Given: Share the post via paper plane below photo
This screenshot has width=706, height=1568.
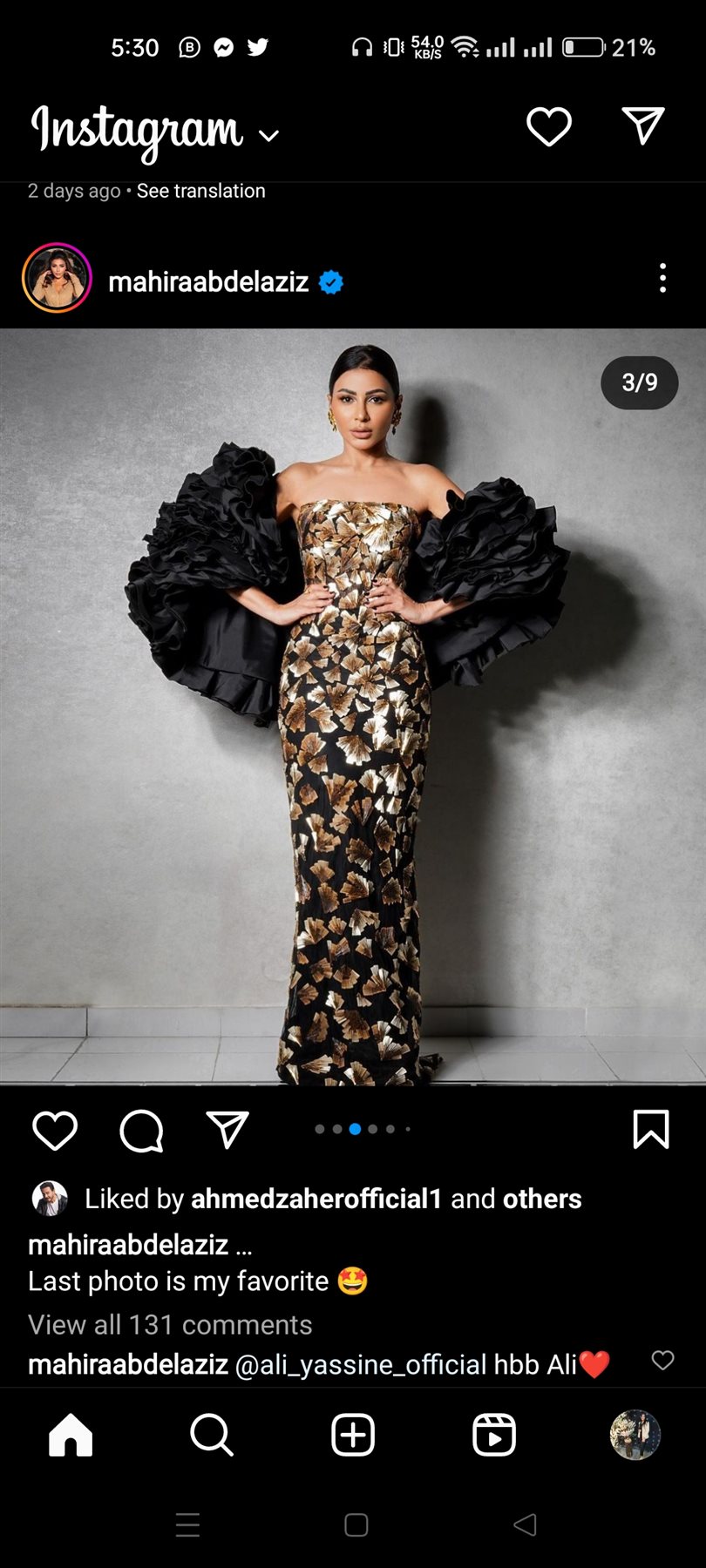Looking at the screenshot, I should click(227, 1130).
